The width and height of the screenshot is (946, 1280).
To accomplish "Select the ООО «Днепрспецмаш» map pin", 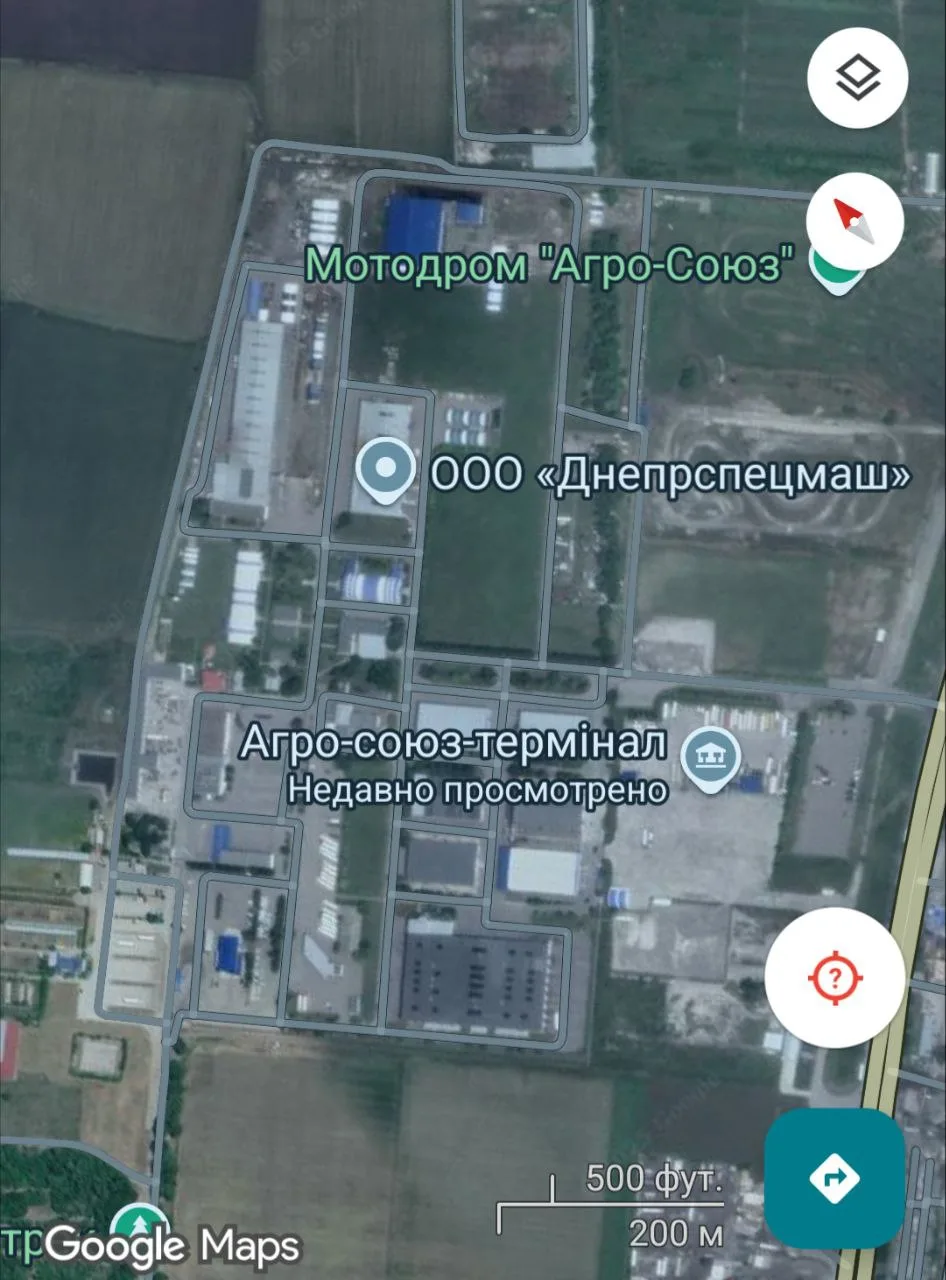I will tap(387, 470).
